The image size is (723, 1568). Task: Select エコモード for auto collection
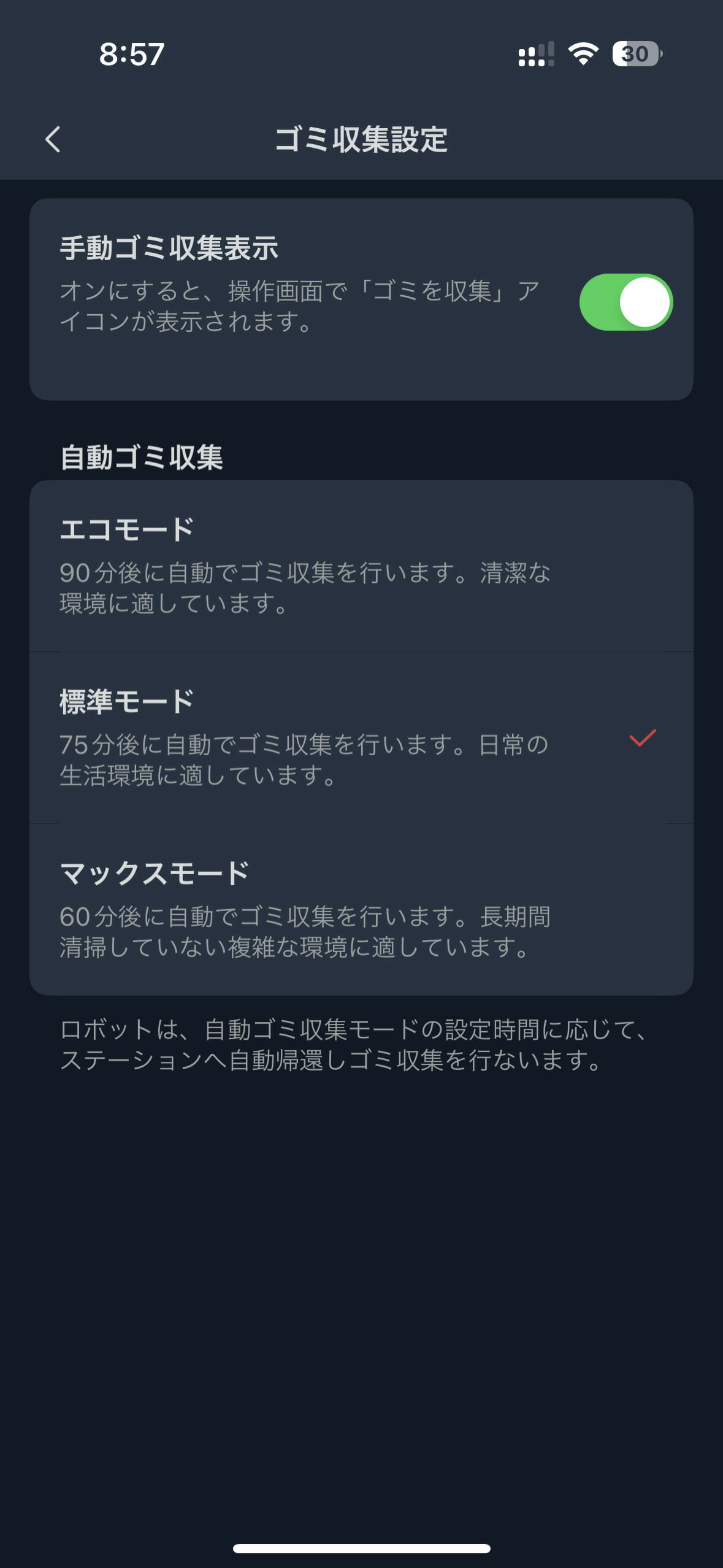pos(361,566)
